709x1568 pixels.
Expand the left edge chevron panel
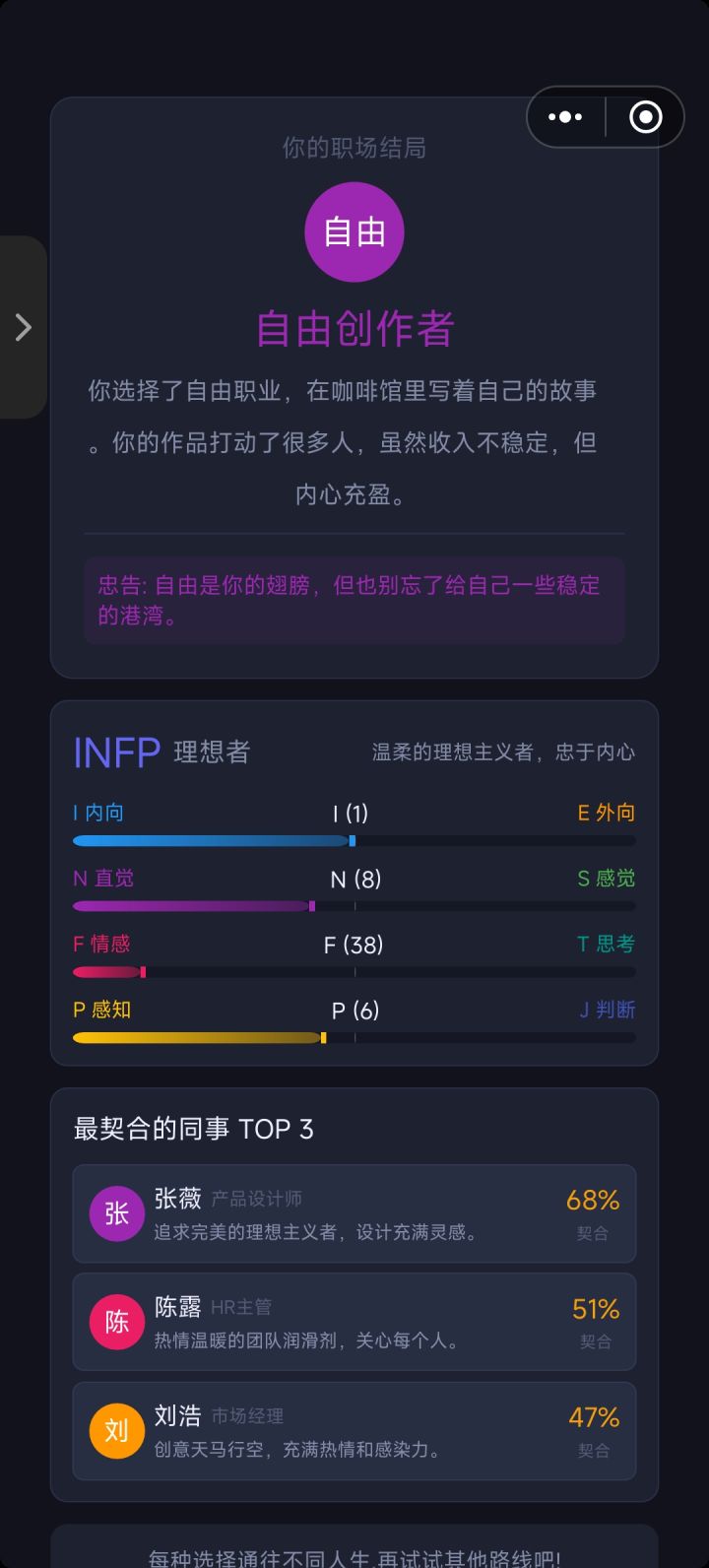(x=24, y=326)
